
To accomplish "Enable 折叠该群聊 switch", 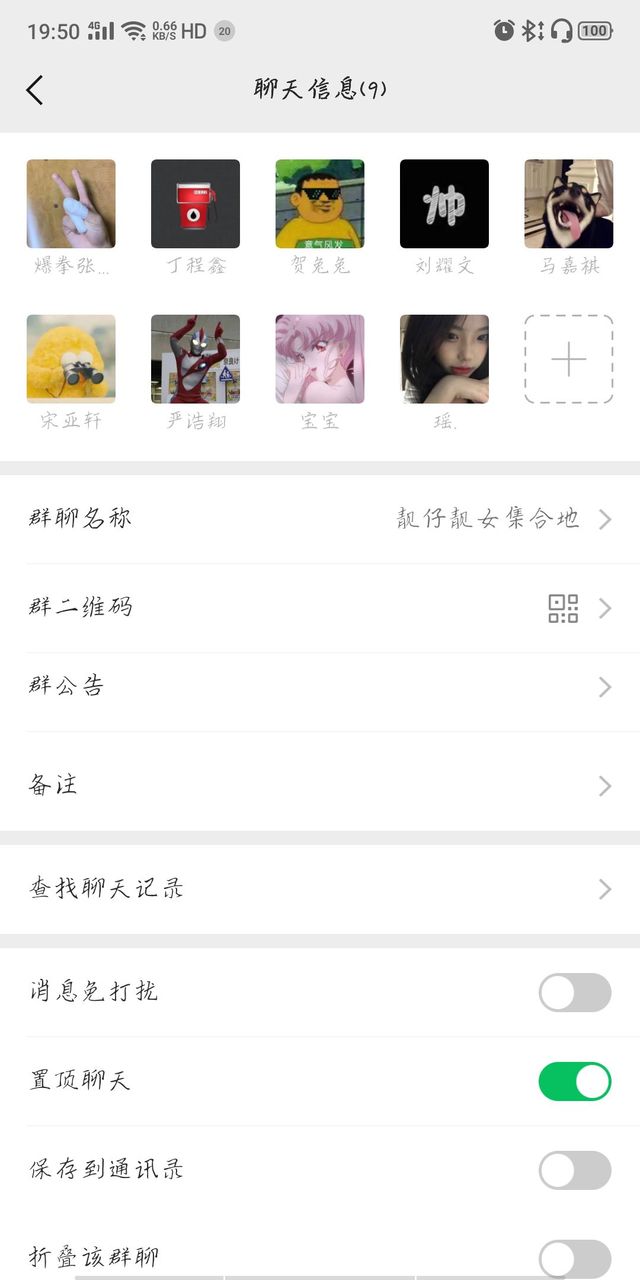I will click(574, 1257).
